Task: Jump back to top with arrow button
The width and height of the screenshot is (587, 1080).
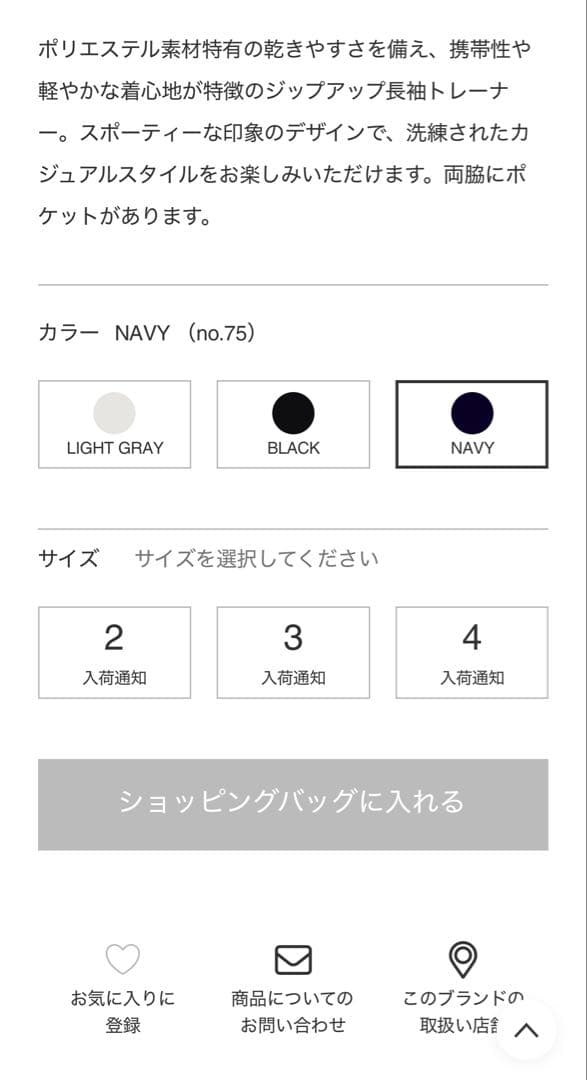Action: 526,1030
